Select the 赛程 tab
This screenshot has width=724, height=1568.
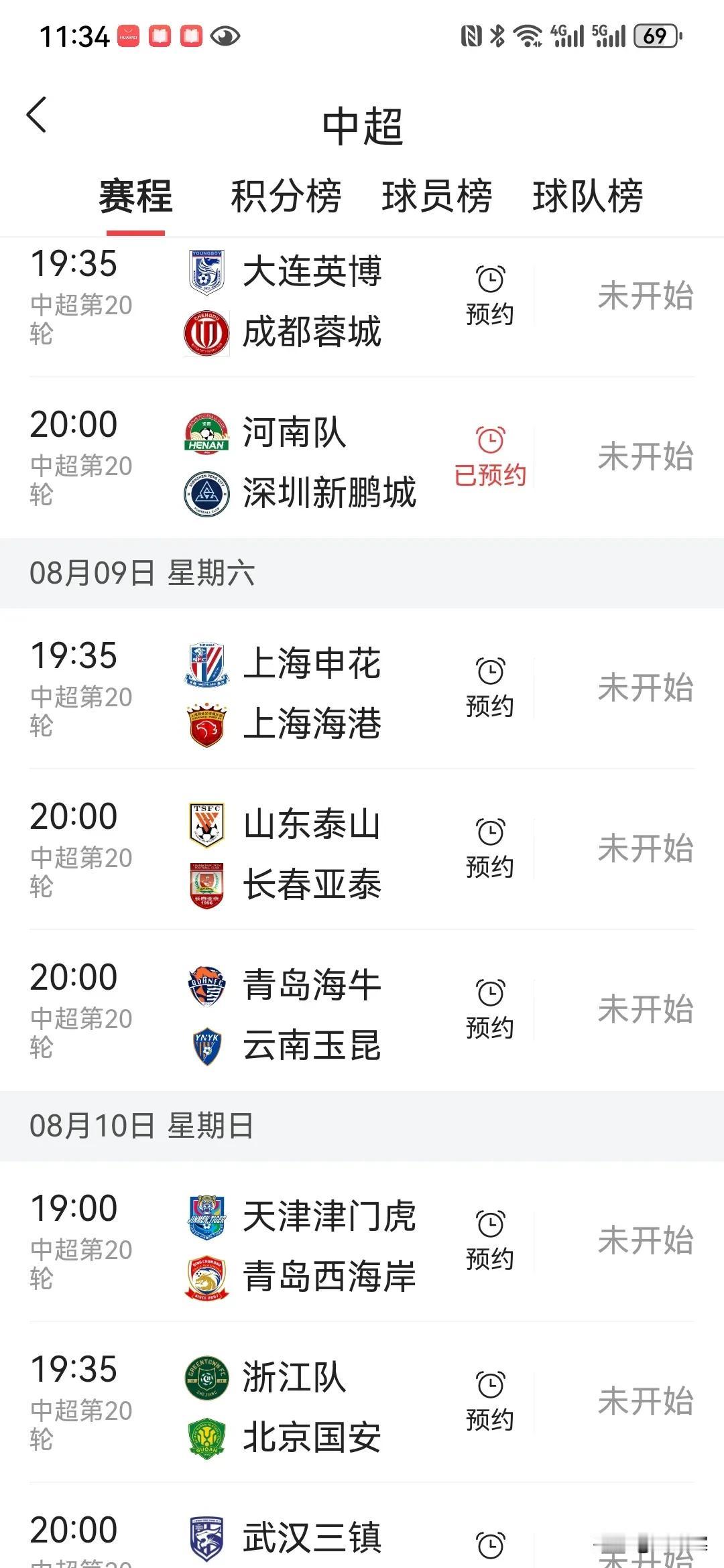pos(135,196)
